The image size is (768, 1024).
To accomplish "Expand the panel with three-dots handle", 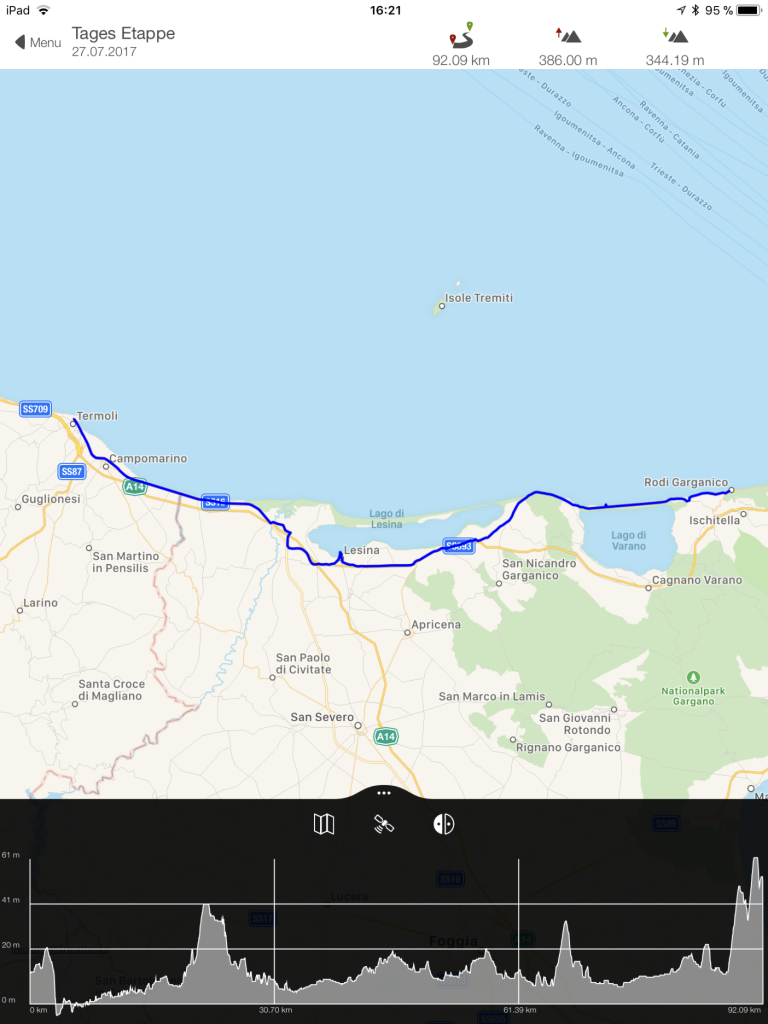I will (x=384, y=792).
